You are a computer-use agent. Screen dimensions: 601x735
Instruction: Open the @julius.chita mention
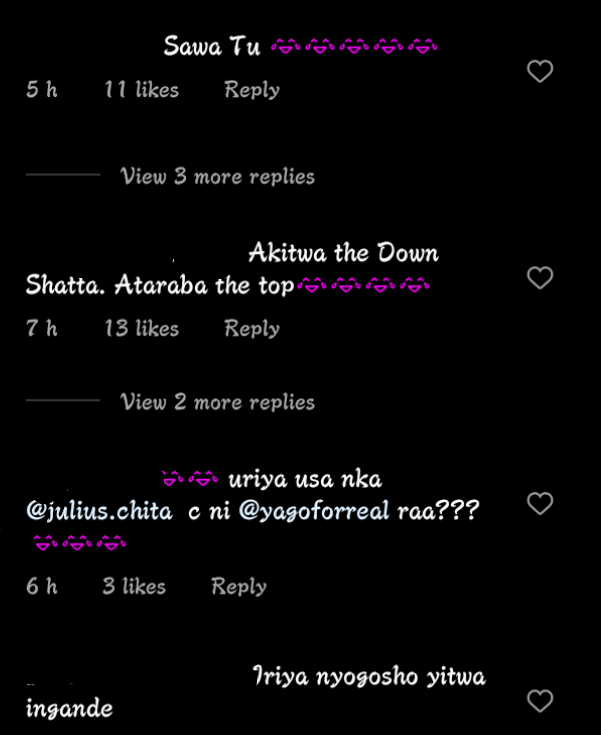(98, 511)
